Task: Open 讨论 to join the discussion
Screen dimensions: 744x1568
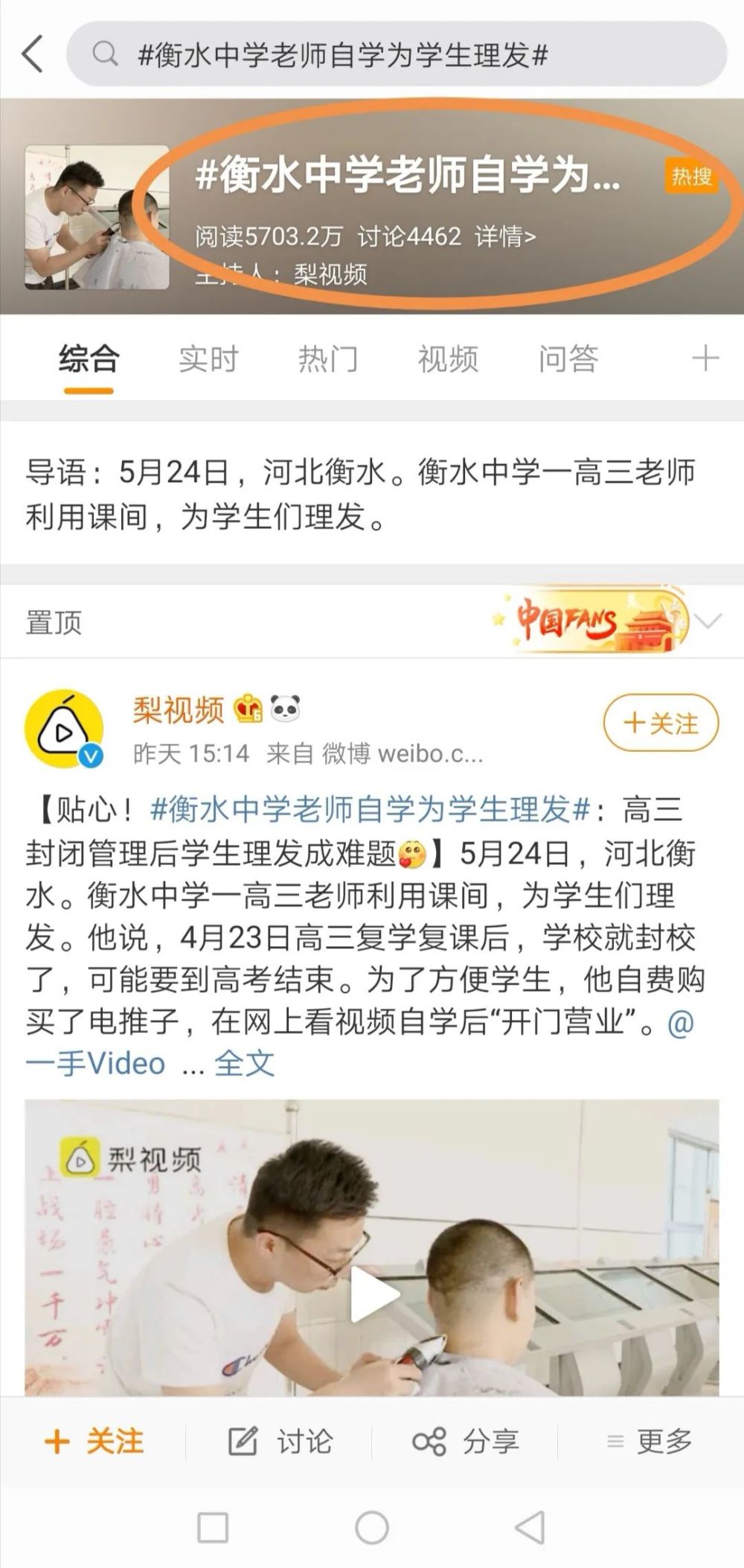Action: coord(280,1442)
